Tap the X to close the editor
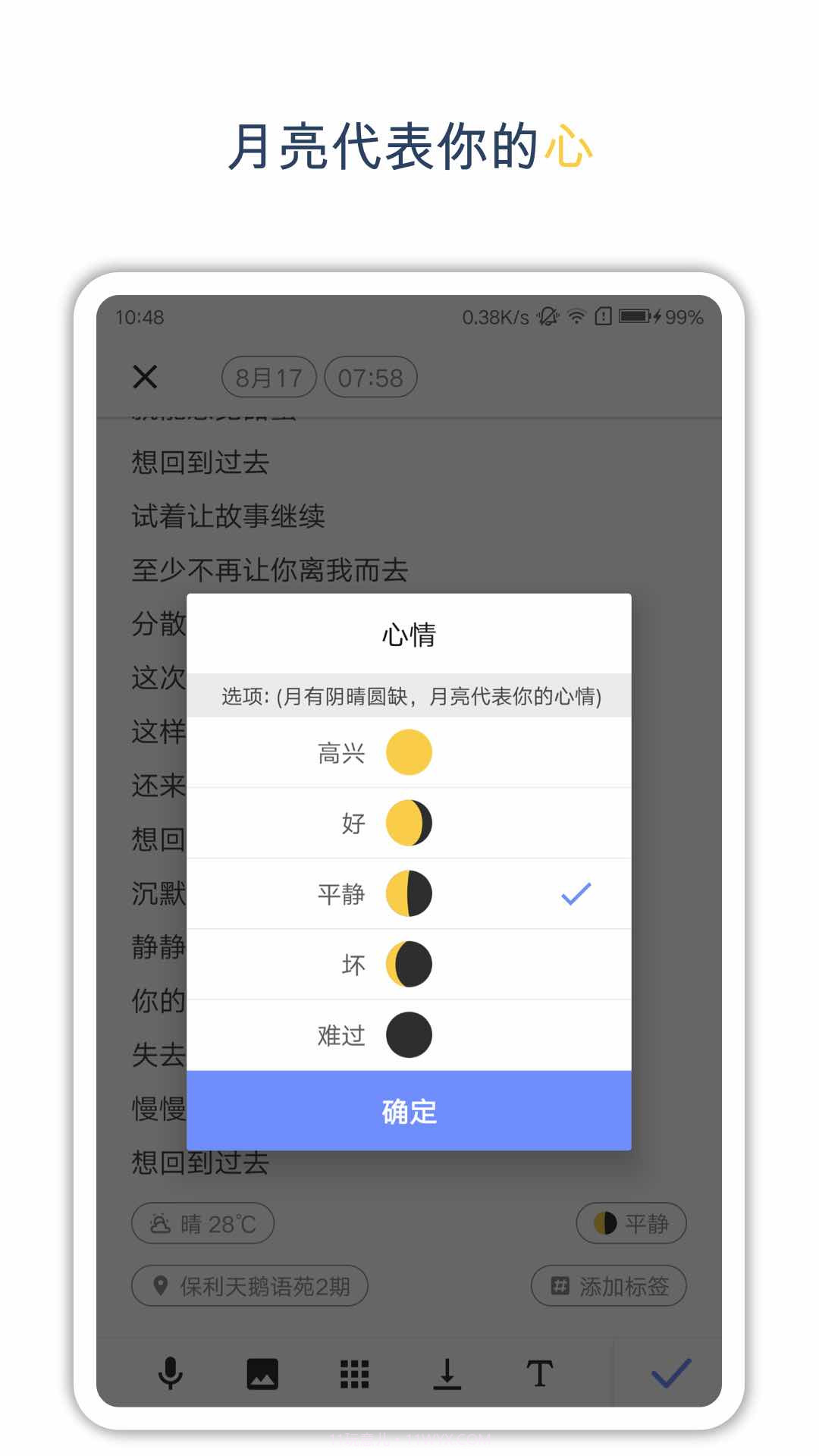 point(144,377)
